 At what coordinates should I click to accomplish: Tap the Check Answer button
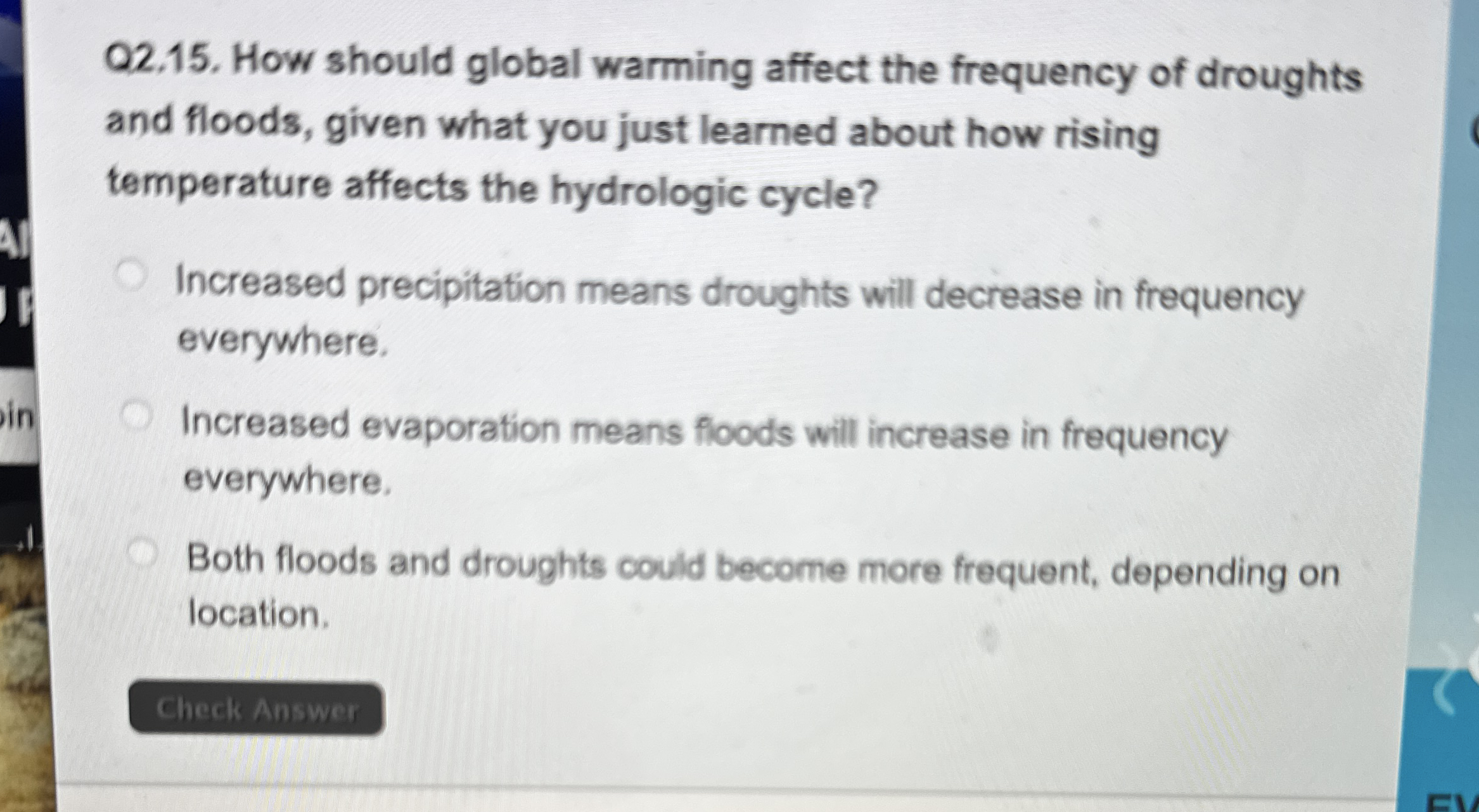(x=257, y=709)
